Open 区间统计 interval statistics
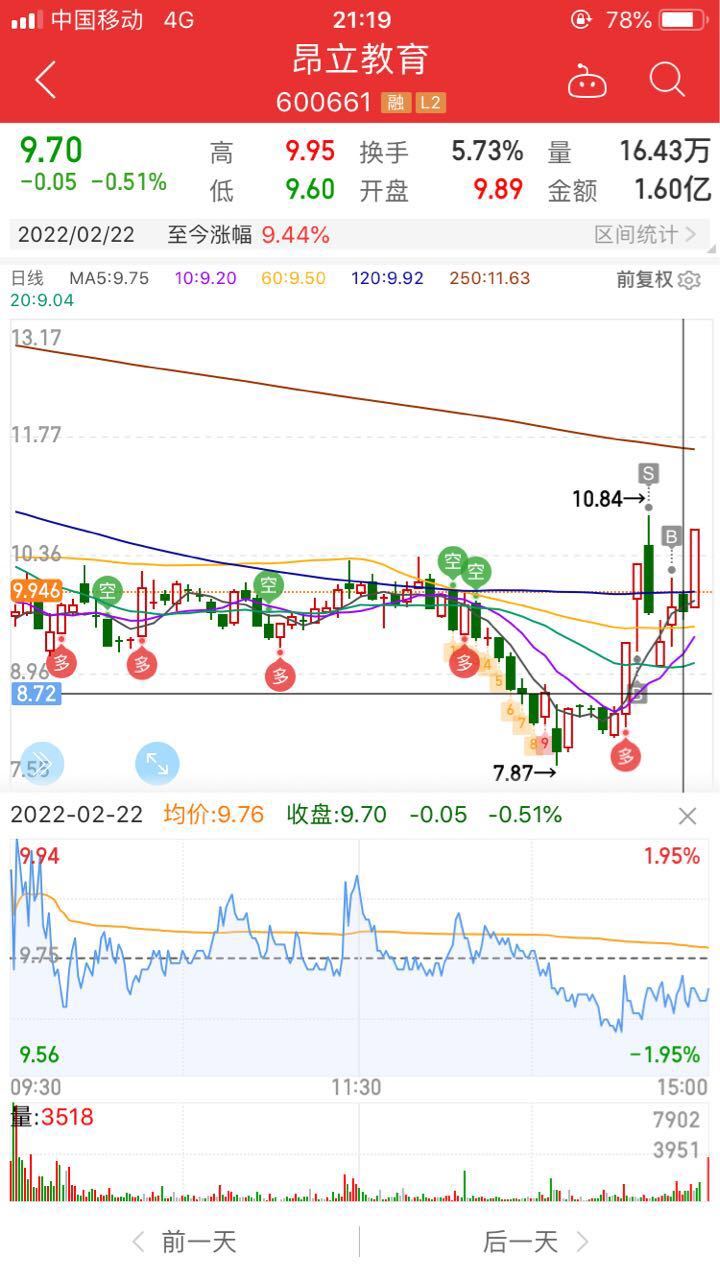 point(645,235)
